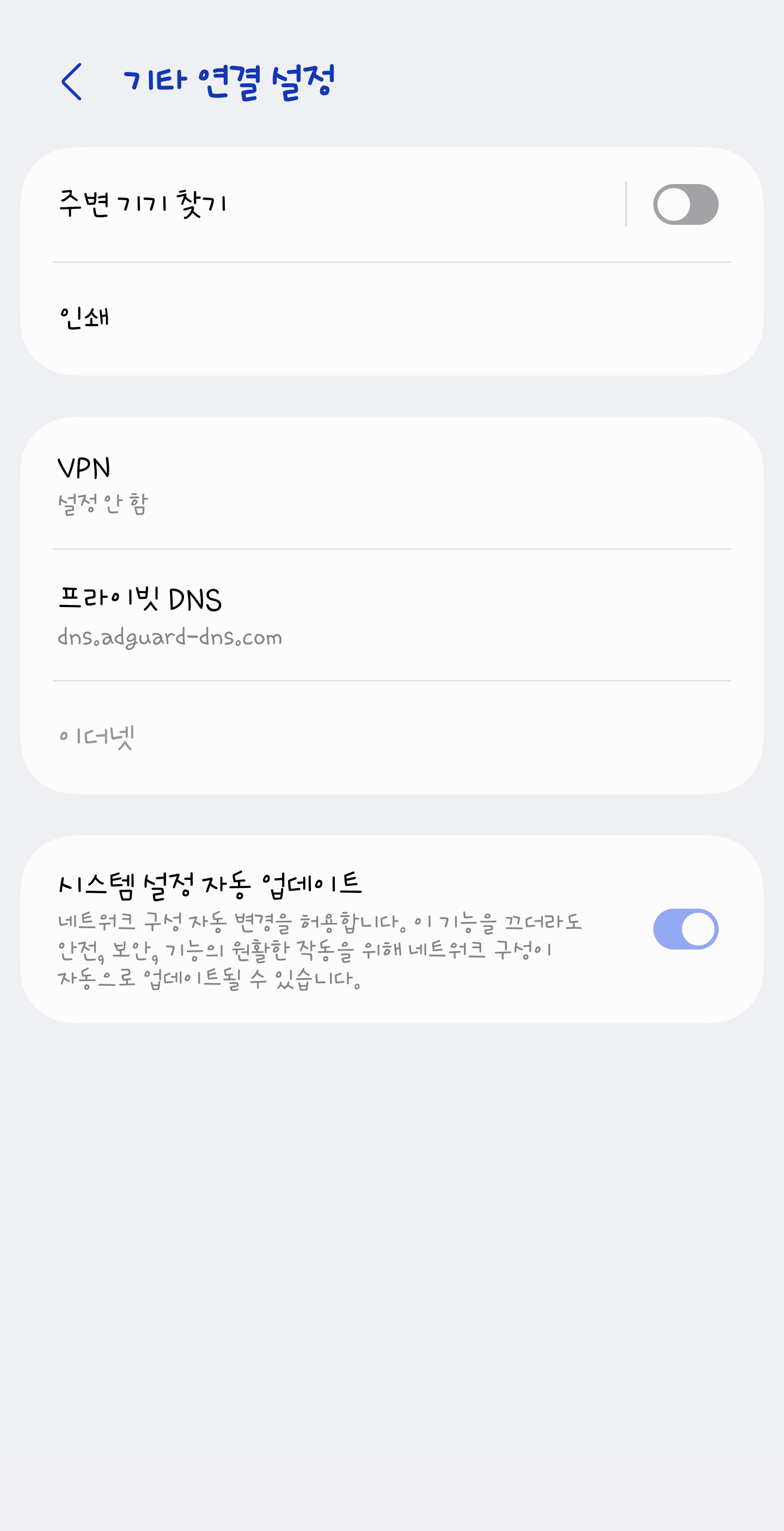Open the 인쇄 settings
The width and height of the screenshot is (784, 1531).
391,319
